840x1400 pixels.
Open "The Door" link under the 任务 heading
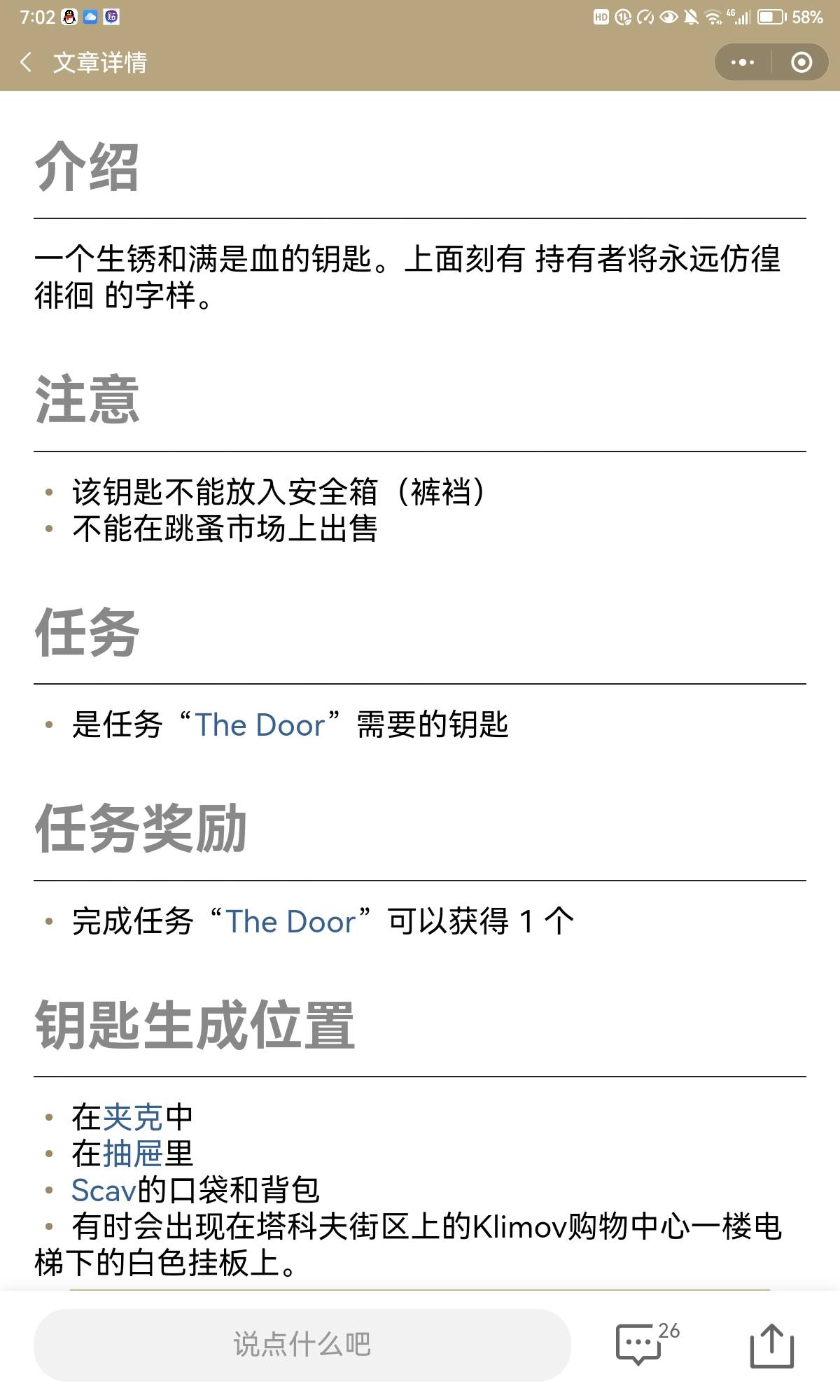260,724
